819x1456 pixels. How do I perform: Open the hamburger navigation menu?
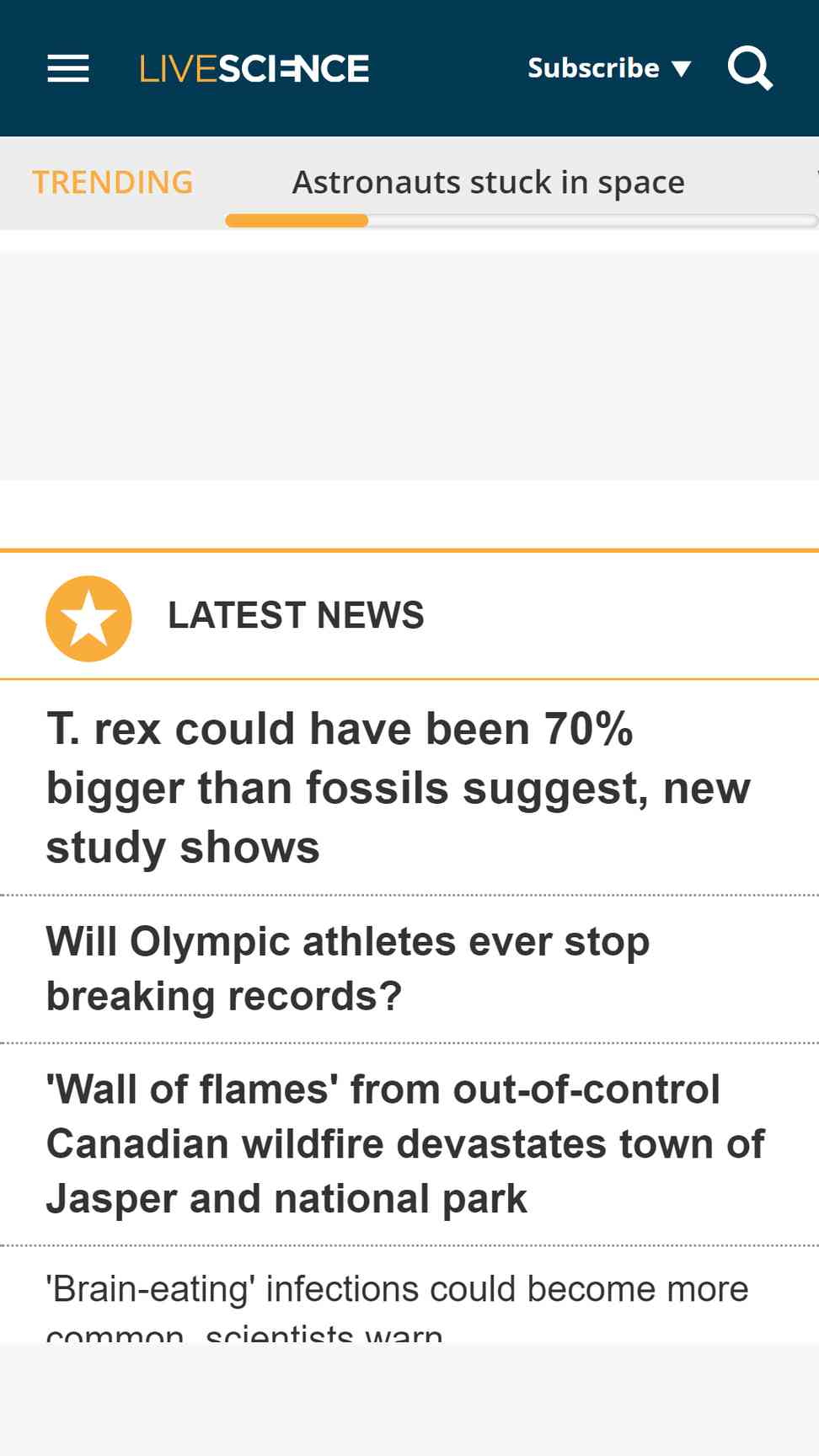tap(68, 68)
